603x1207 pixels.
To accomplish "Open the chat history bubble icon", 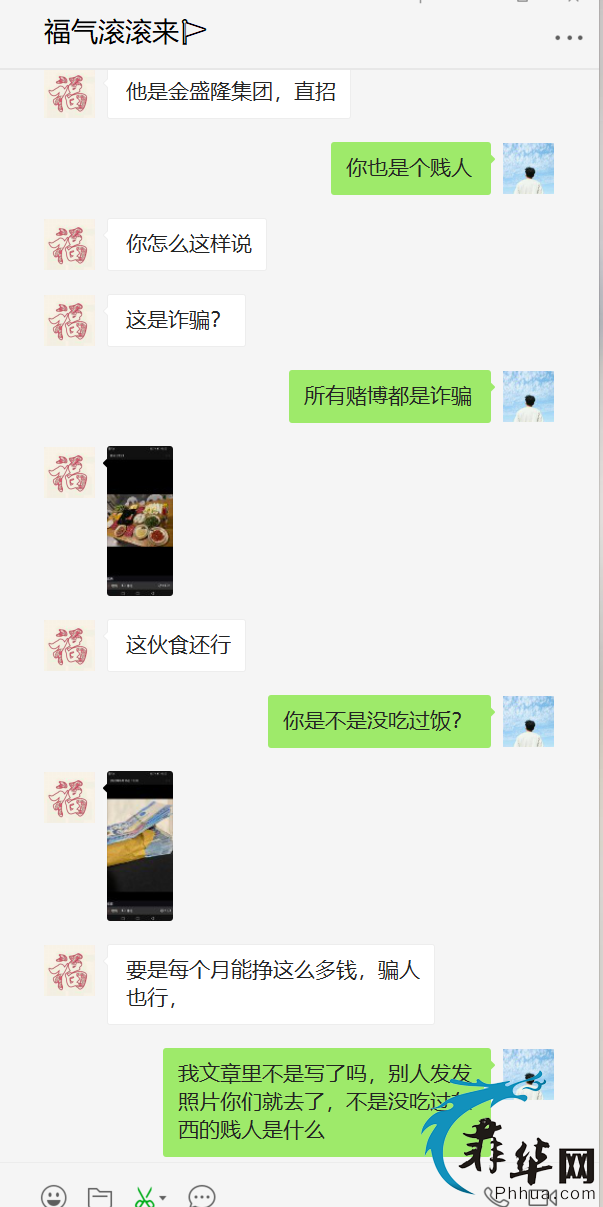I will pos(202,1196).
